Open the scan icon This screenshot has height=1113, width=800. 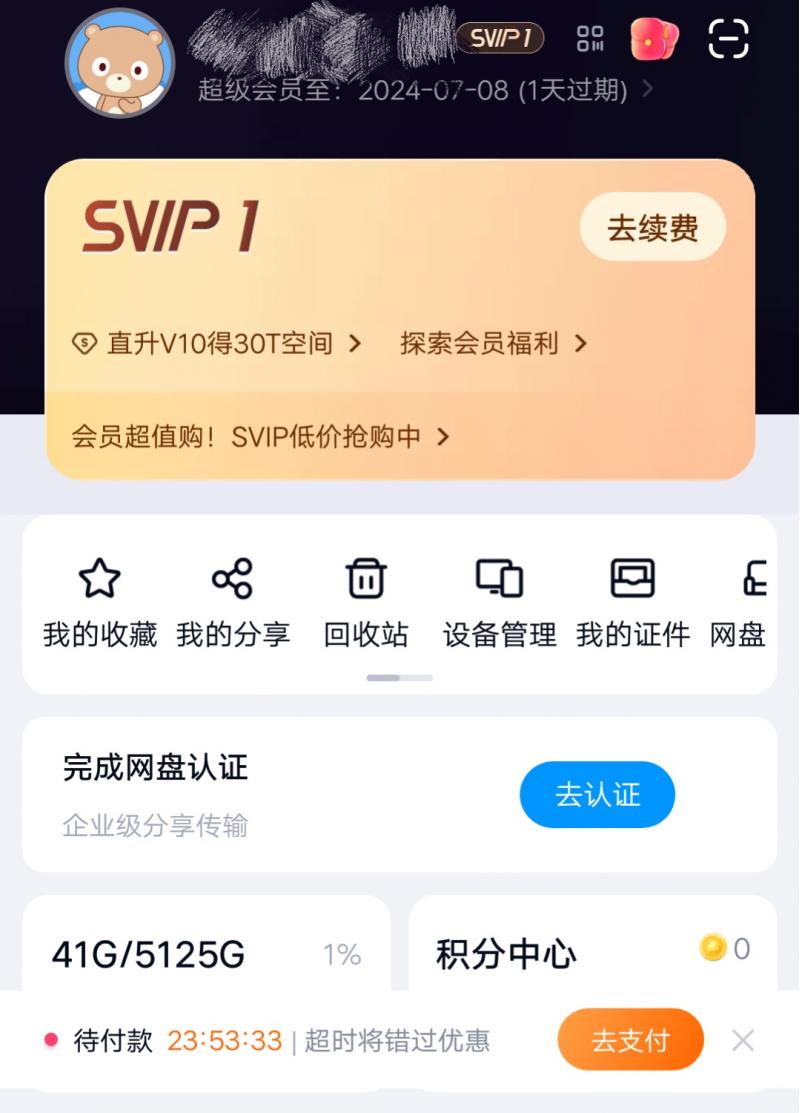click(728, 39)
